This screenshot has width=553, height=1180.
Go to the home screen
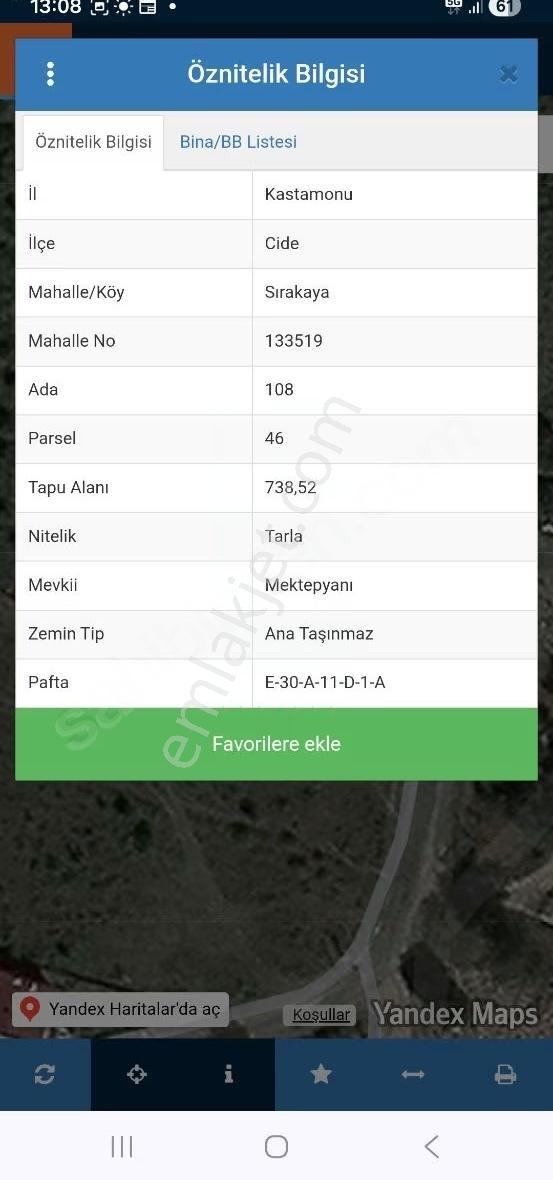point(276,1147)
